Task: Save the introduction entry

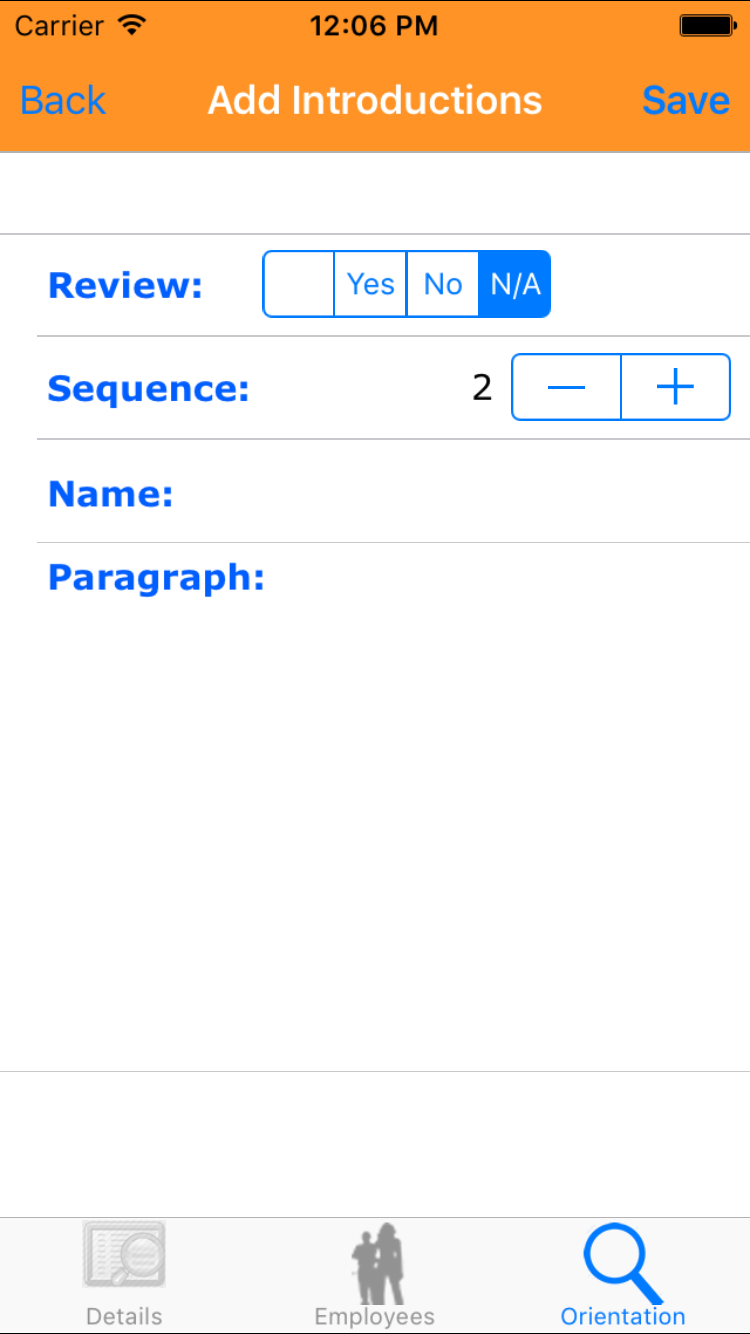Action: tap(685, 101)
